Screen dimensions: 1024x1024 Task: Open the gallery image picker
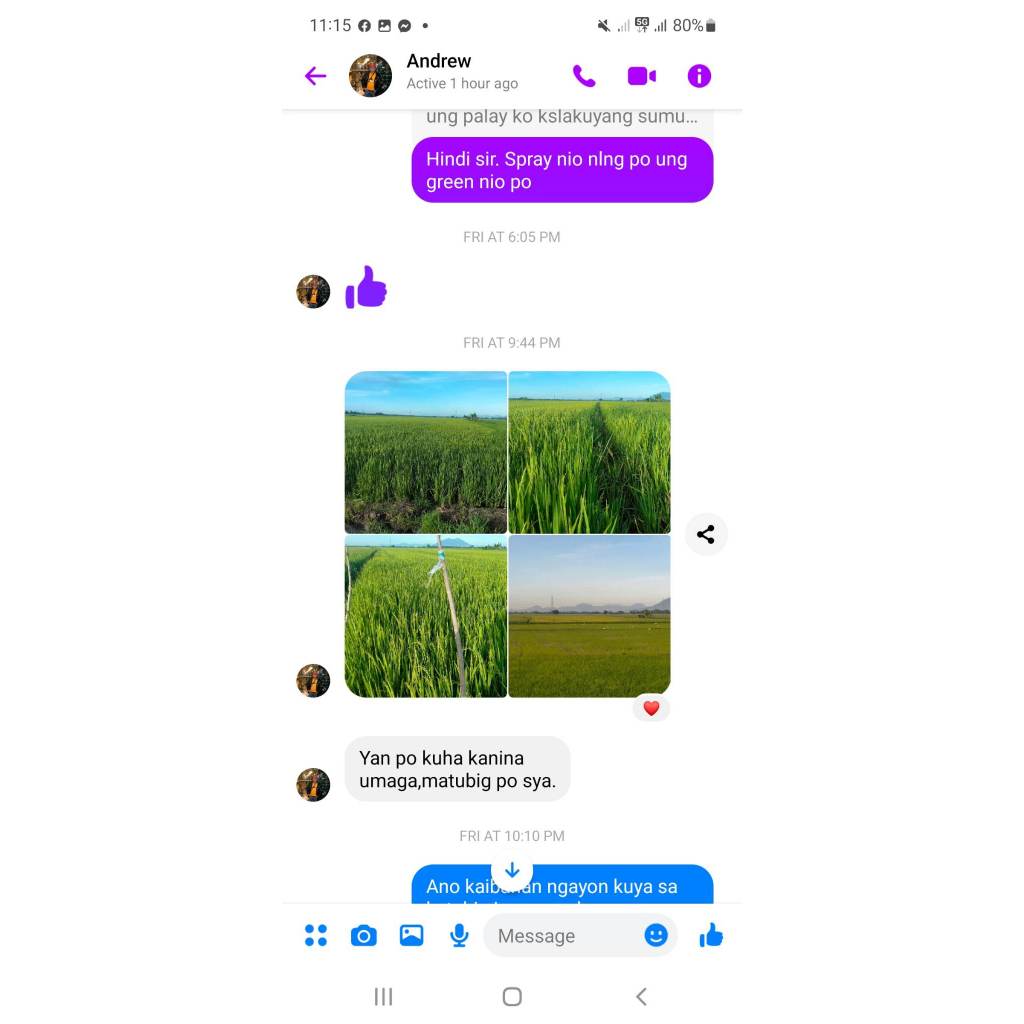click(x=411, y=936)
